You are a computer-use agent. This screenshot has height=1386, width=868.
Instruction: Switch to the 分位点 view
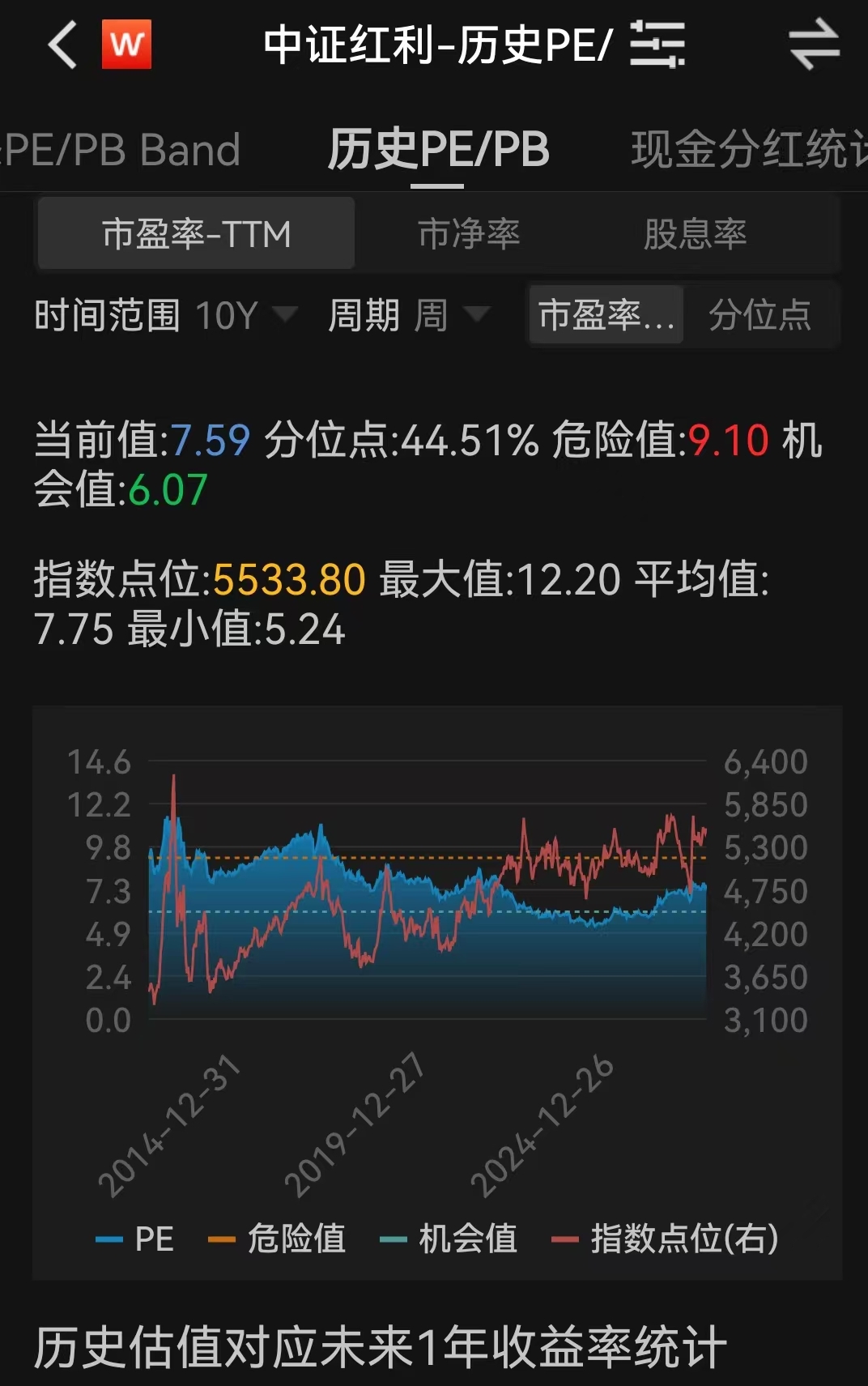[759, 315]
